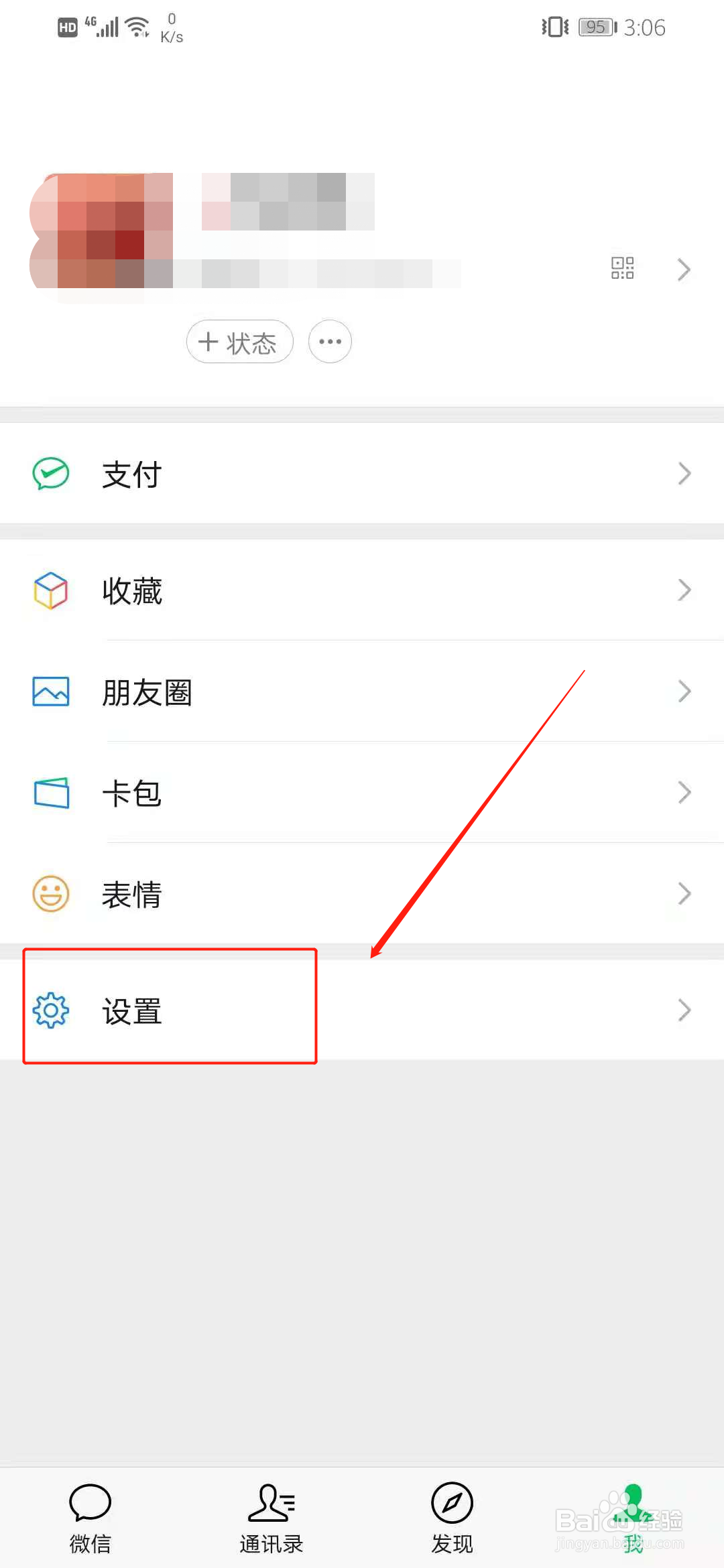Expand the 设置 row arrow
This screenshot has height=1568, width=724.
point(683,1010)
